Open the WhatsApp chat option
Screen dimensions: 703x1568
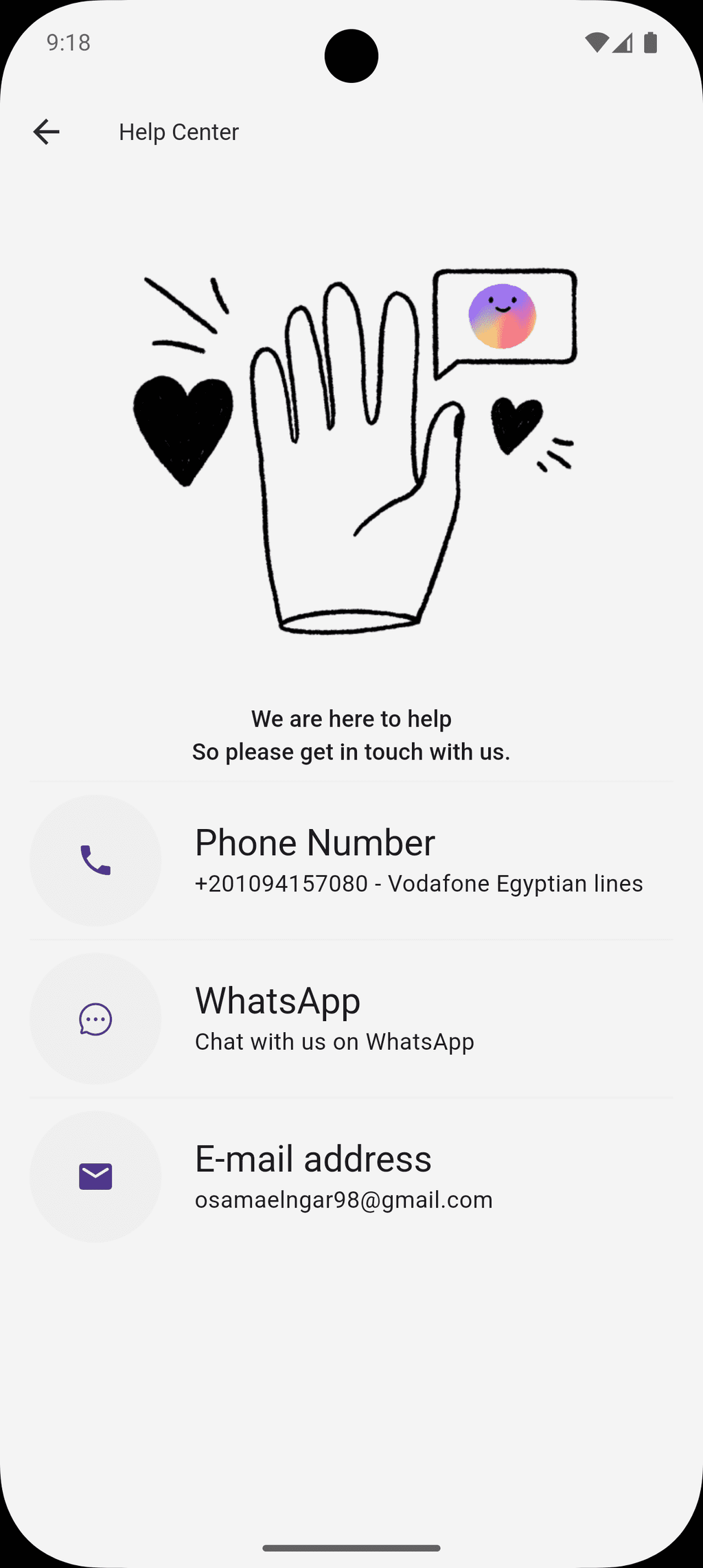[351, 1018]
